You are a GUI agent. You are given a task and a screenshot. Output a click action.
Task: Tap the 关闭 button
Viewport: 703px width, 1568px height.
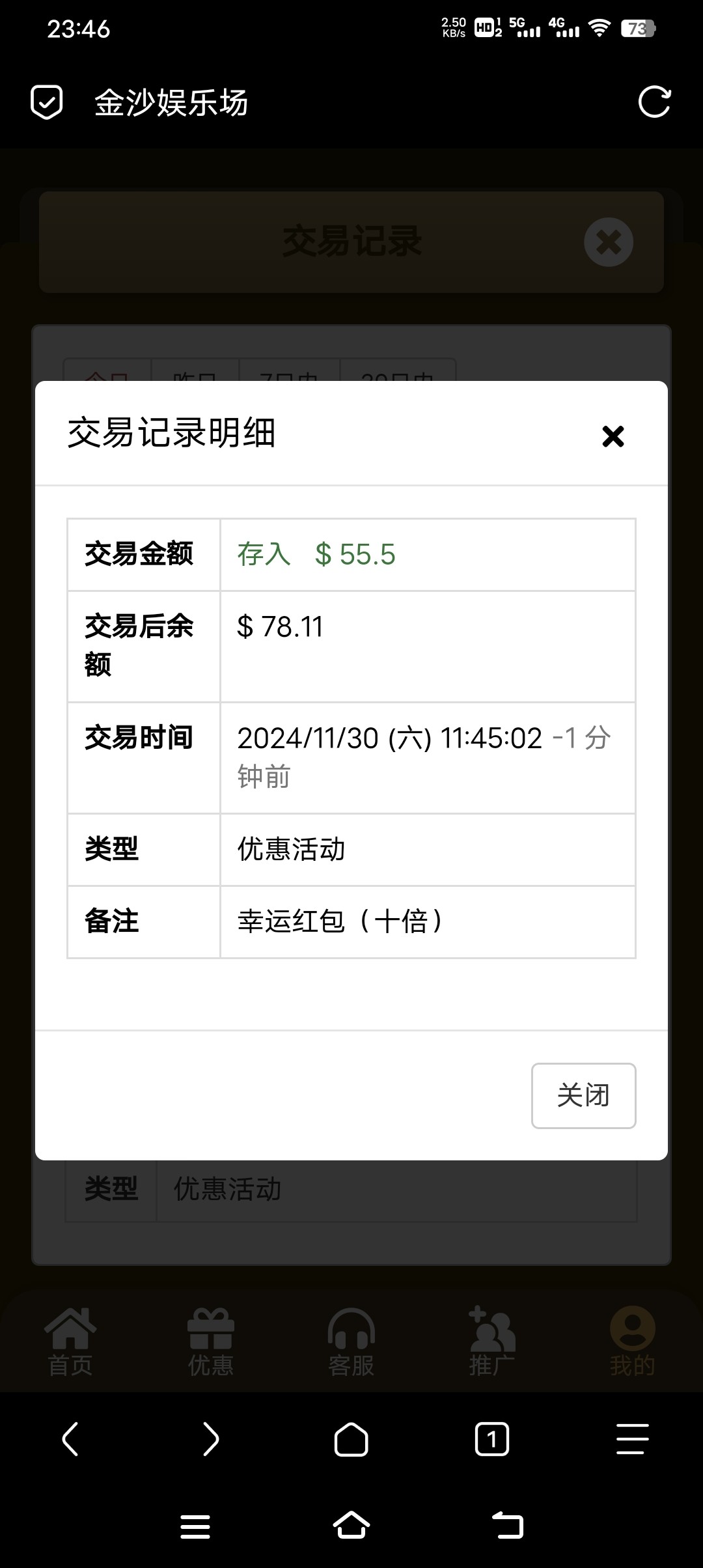(583, 1095)
